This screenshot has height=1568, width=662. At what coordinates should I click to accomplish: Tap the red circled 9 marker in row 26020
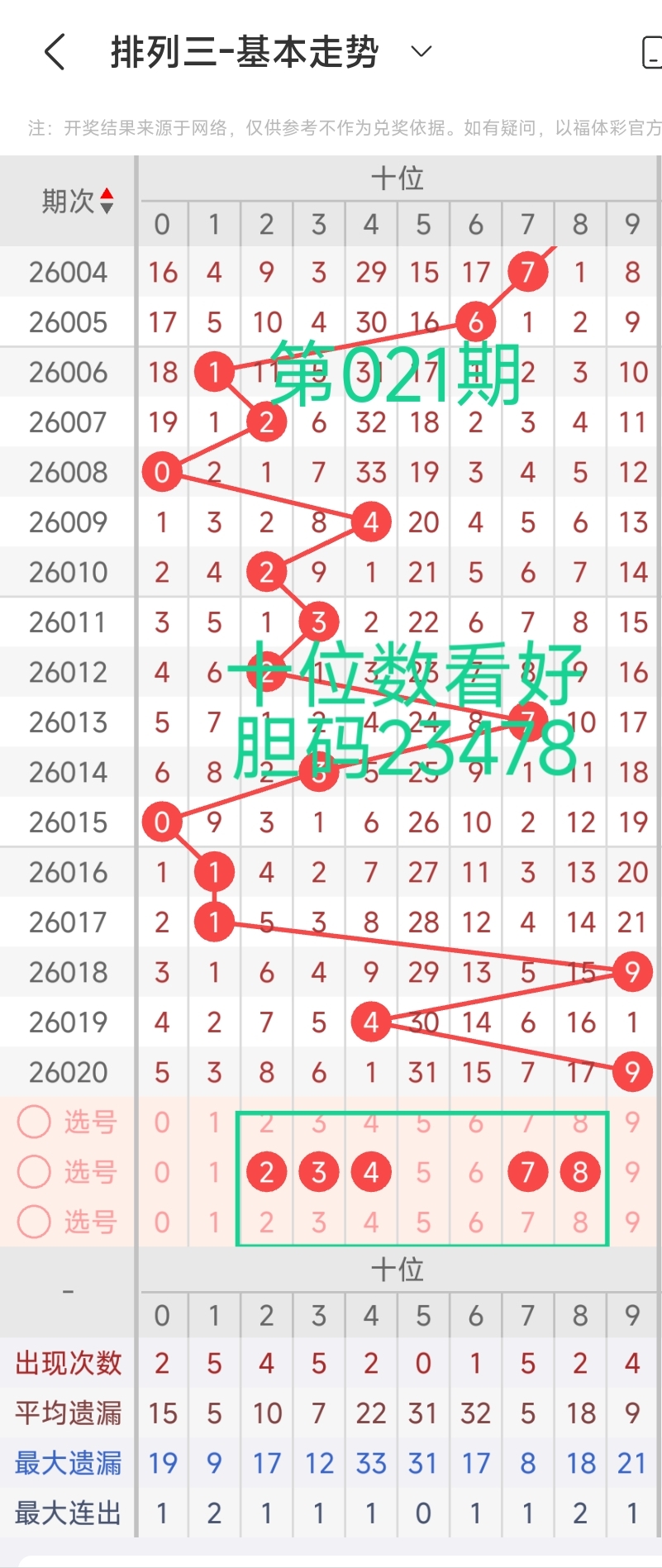point(631,1071)
